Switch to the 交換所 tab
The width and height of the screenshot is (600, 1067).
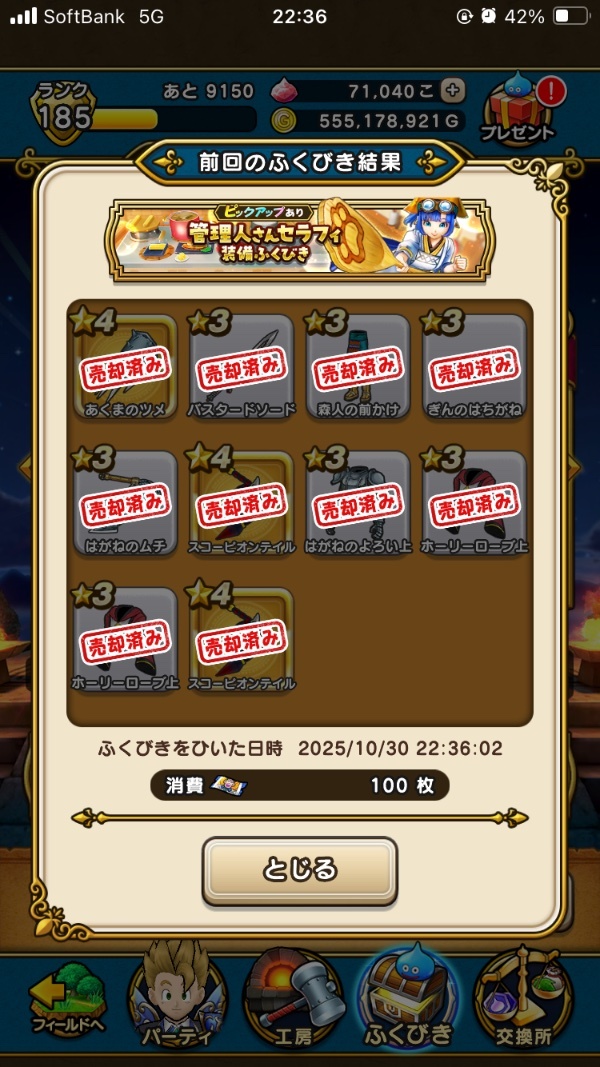(522, 999)
